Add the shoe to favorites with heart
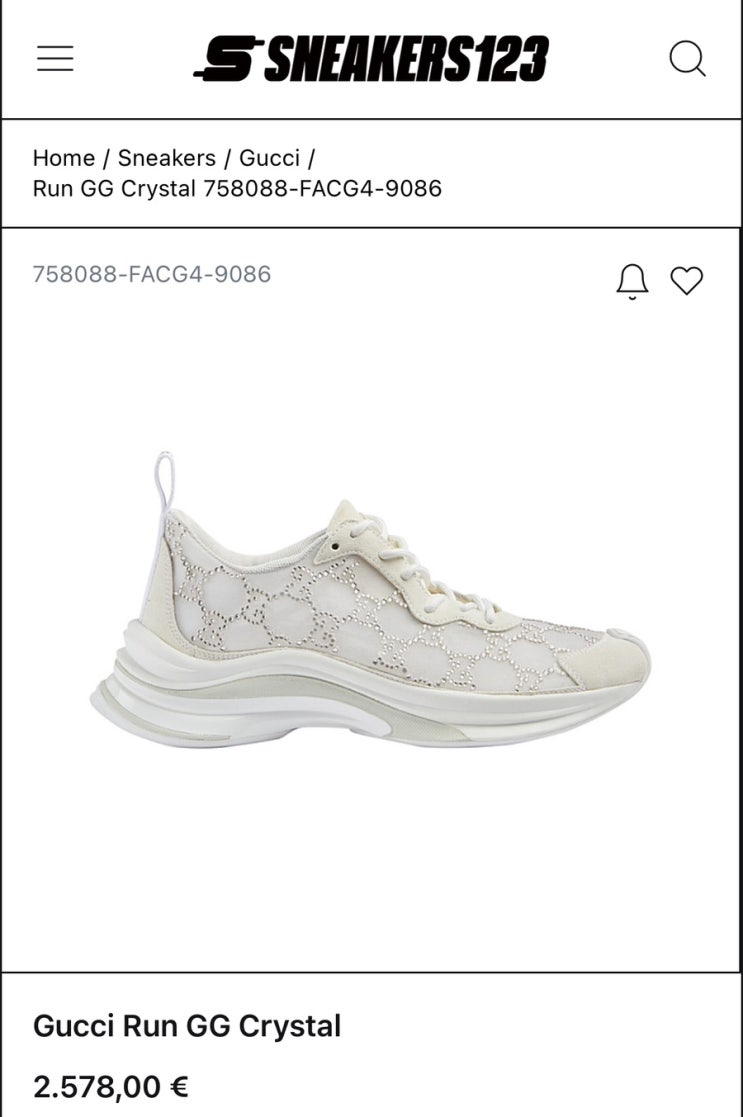The height and width of the screenshot is (1117, 743). click(x=687, y=281)
